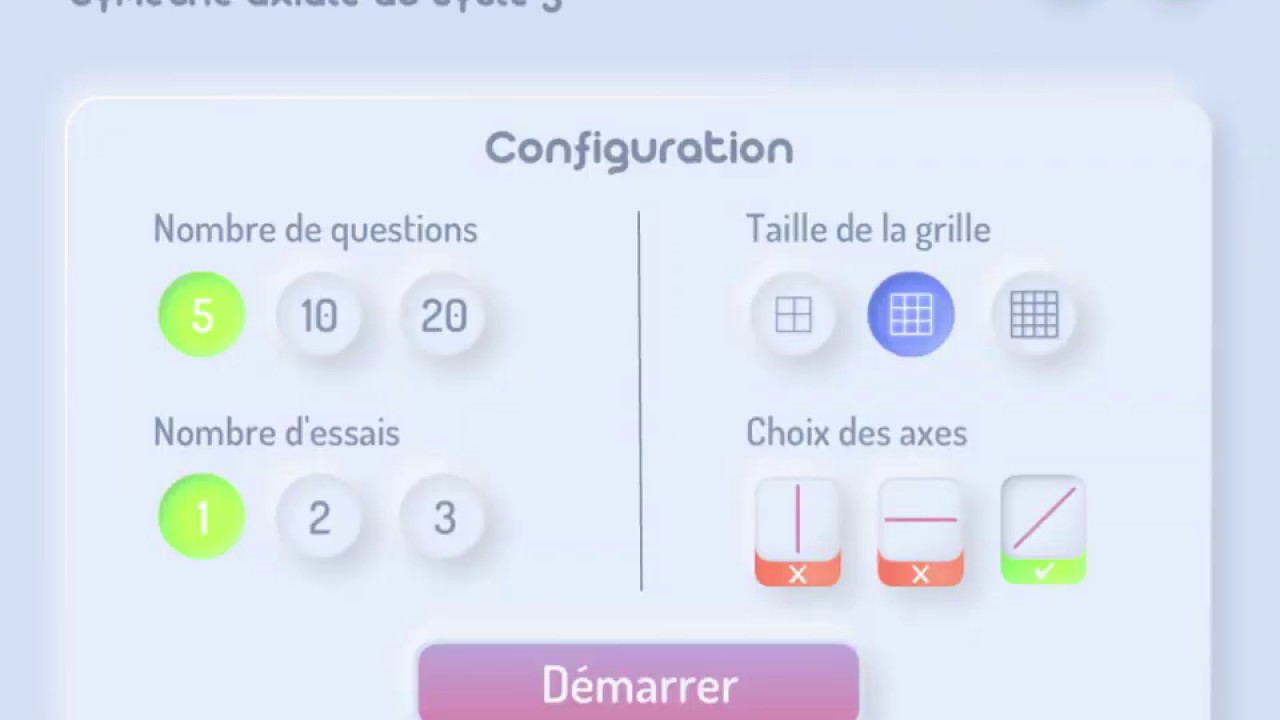Start the exercise with Démarrer
This screenshot has width=1280, height=720.
tap(638, 684)
